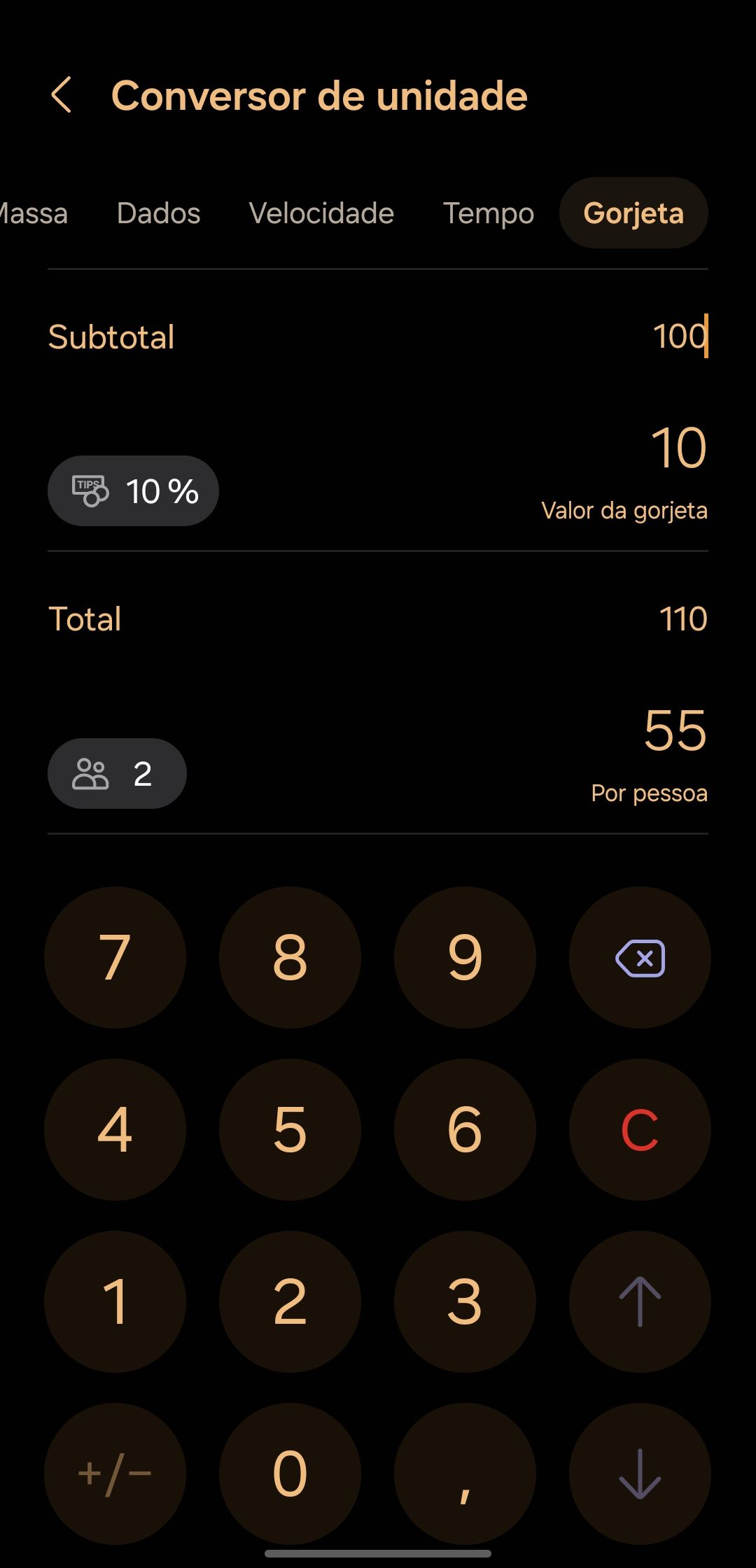
Task: Tap the backspace delete key
Action: [640, 956]
